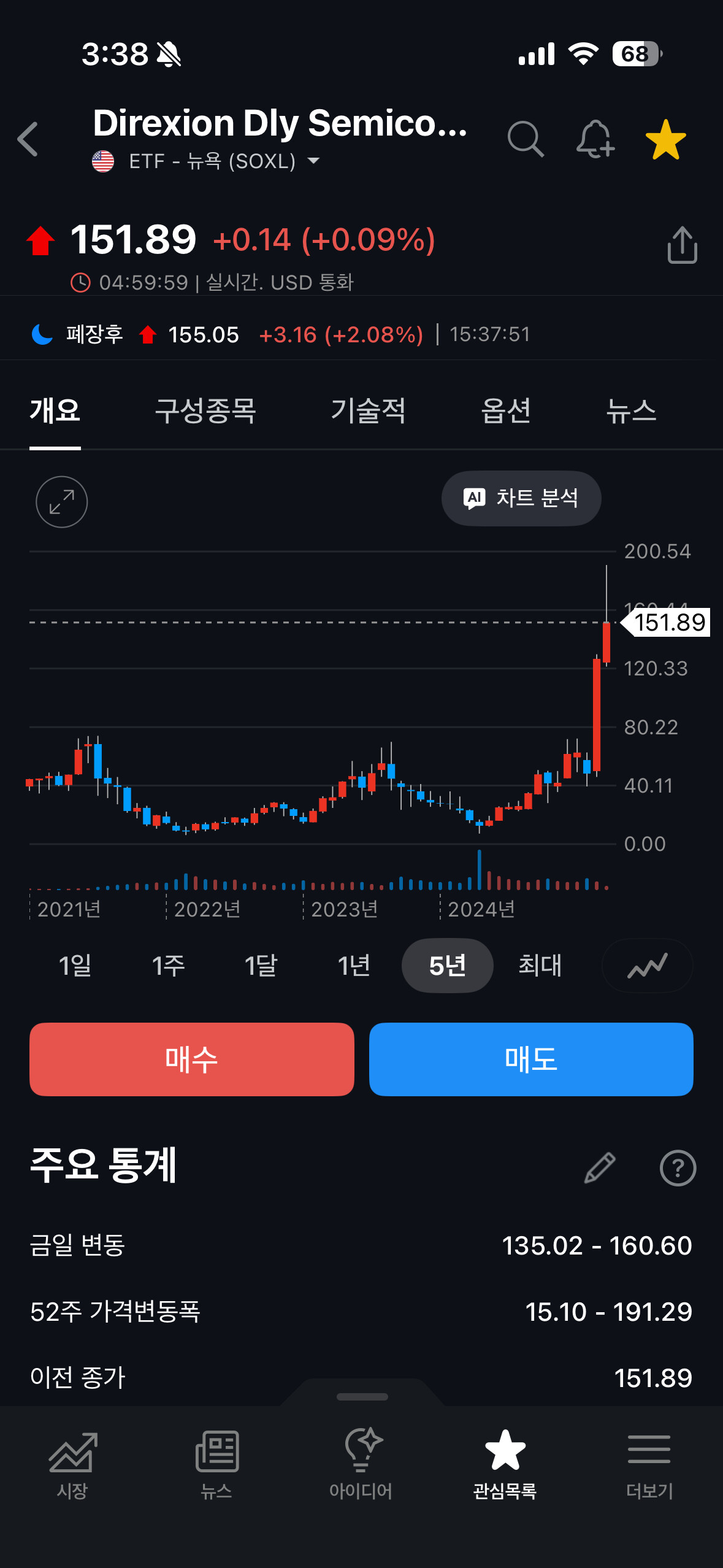
Task: Switch to the 구성종목 tab
Action: [x=205, y=410]
